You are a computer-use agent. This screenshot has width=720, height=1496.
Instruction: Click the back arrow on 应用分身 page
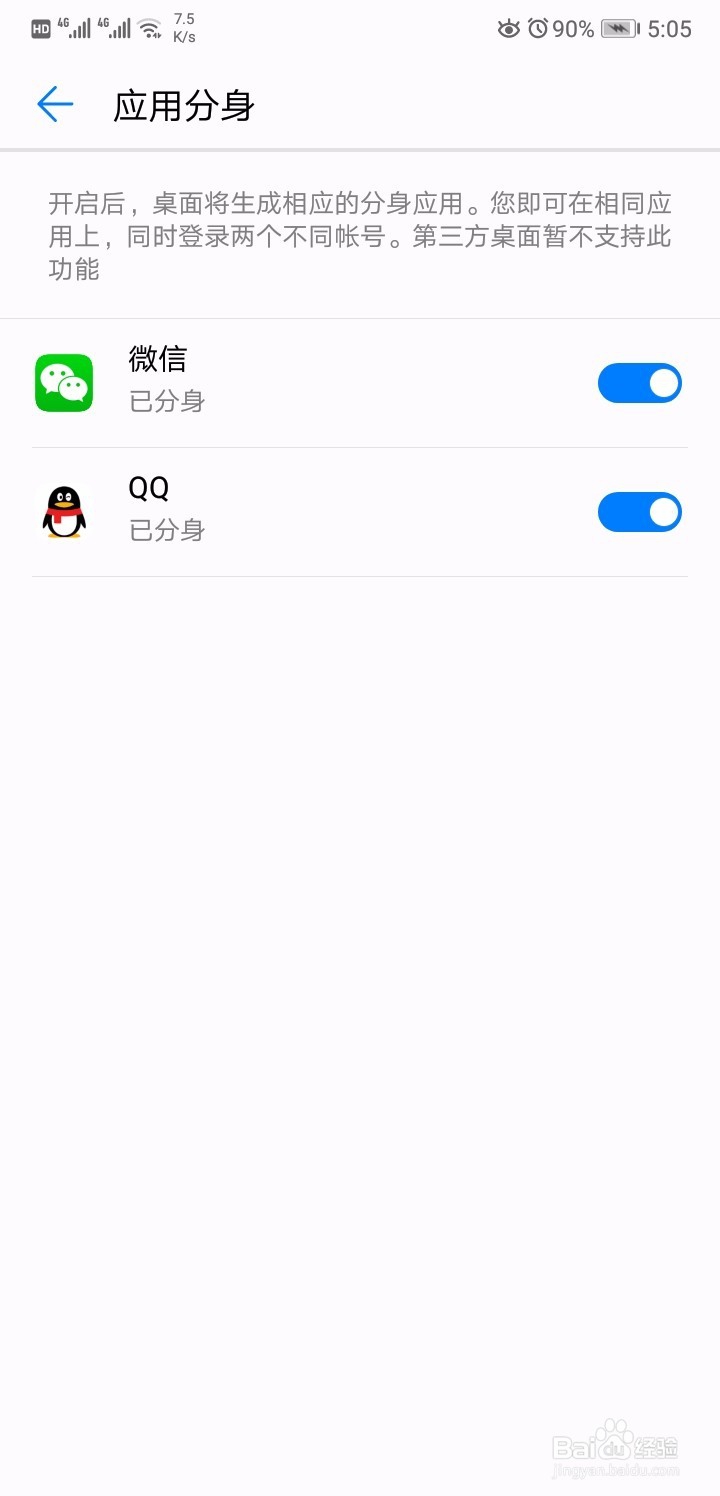[55, 104]
